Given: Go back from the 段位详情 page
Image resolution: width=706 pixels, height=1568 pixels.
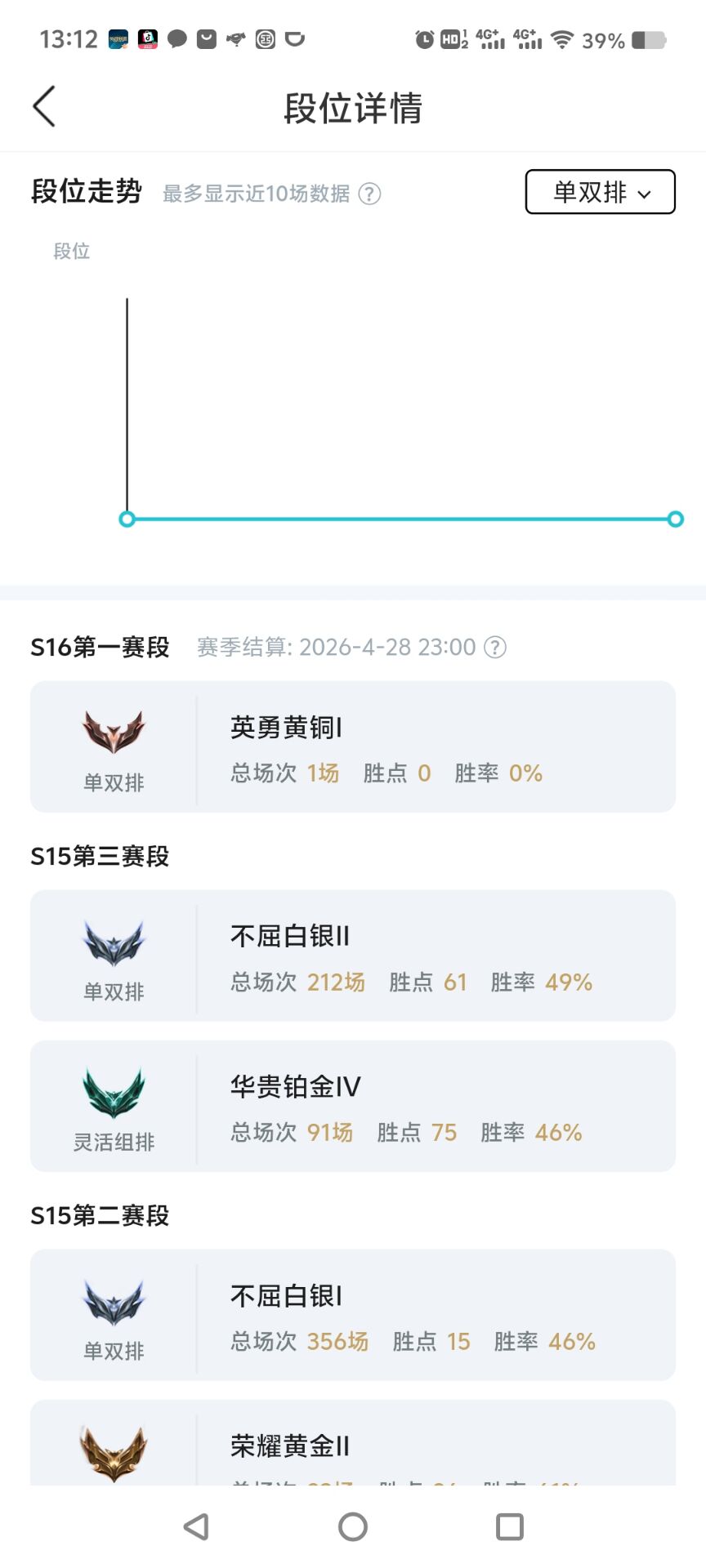Looking at the screenshot, I should click(44, 106).
